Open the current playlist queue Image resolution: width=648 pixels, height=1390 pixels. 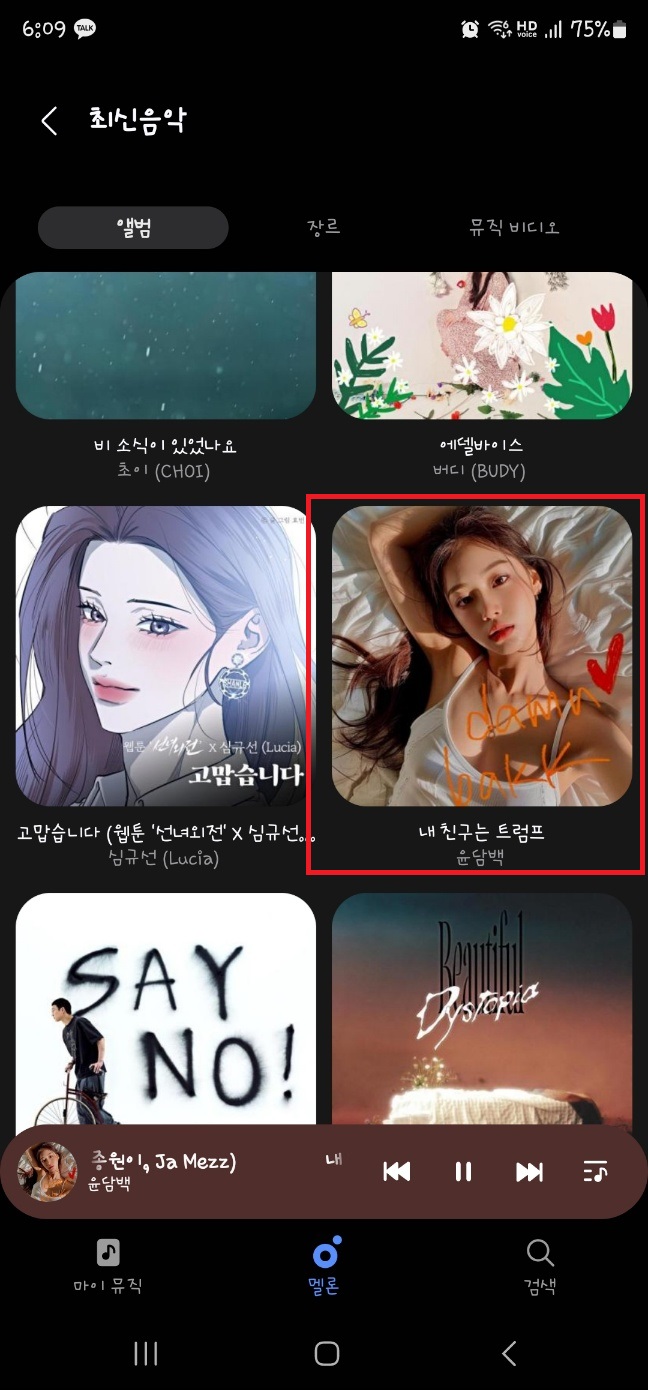pyautogui.click(x=595, y=1172)
